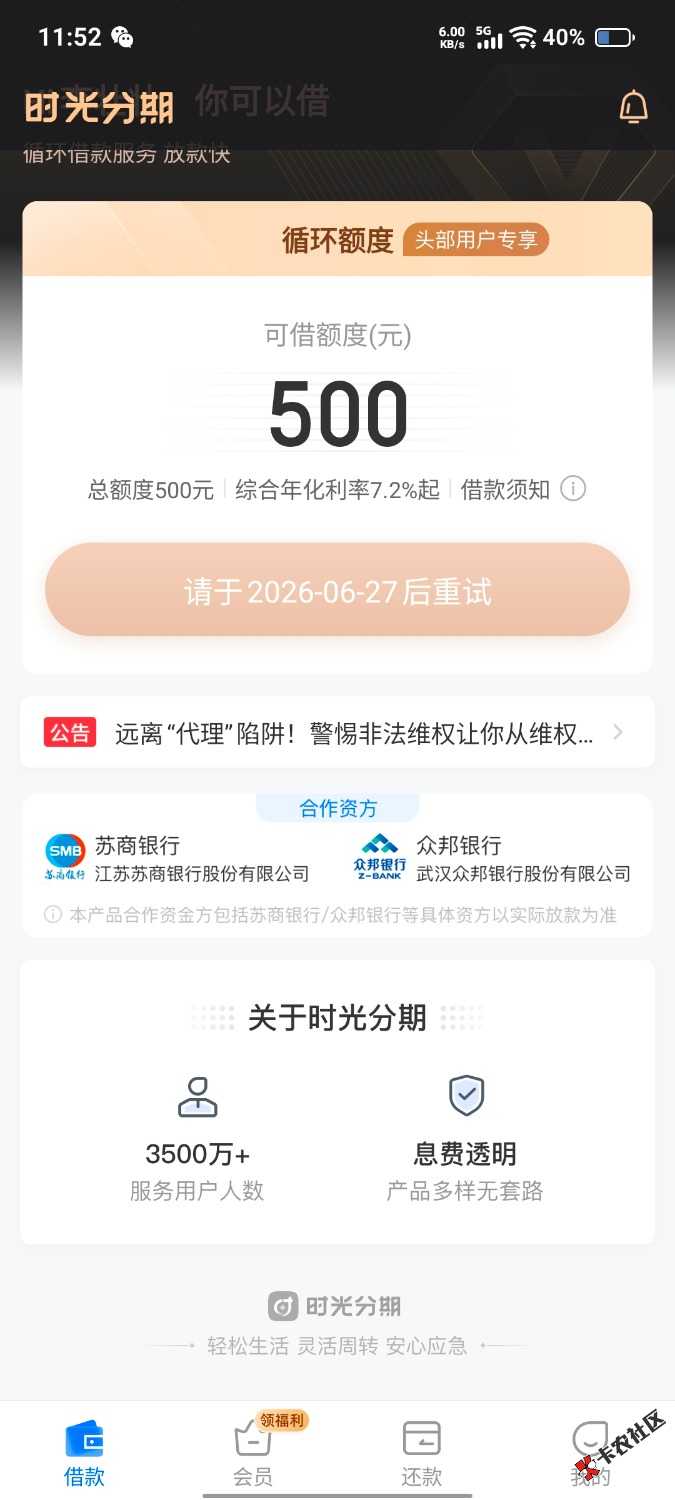
Task: Switch to the 会员 tab
Action: 253,1452
